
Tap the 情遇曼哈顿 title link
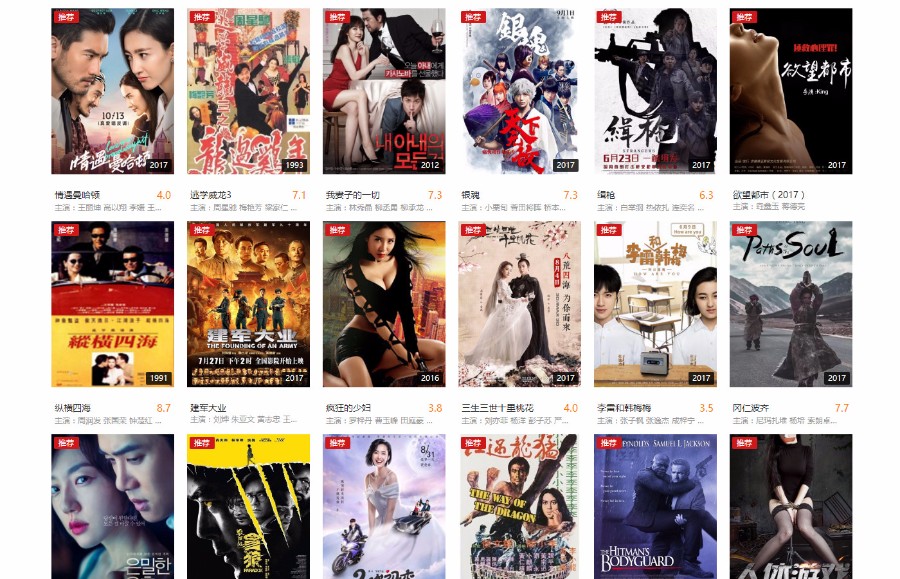(x=78, y=195)
